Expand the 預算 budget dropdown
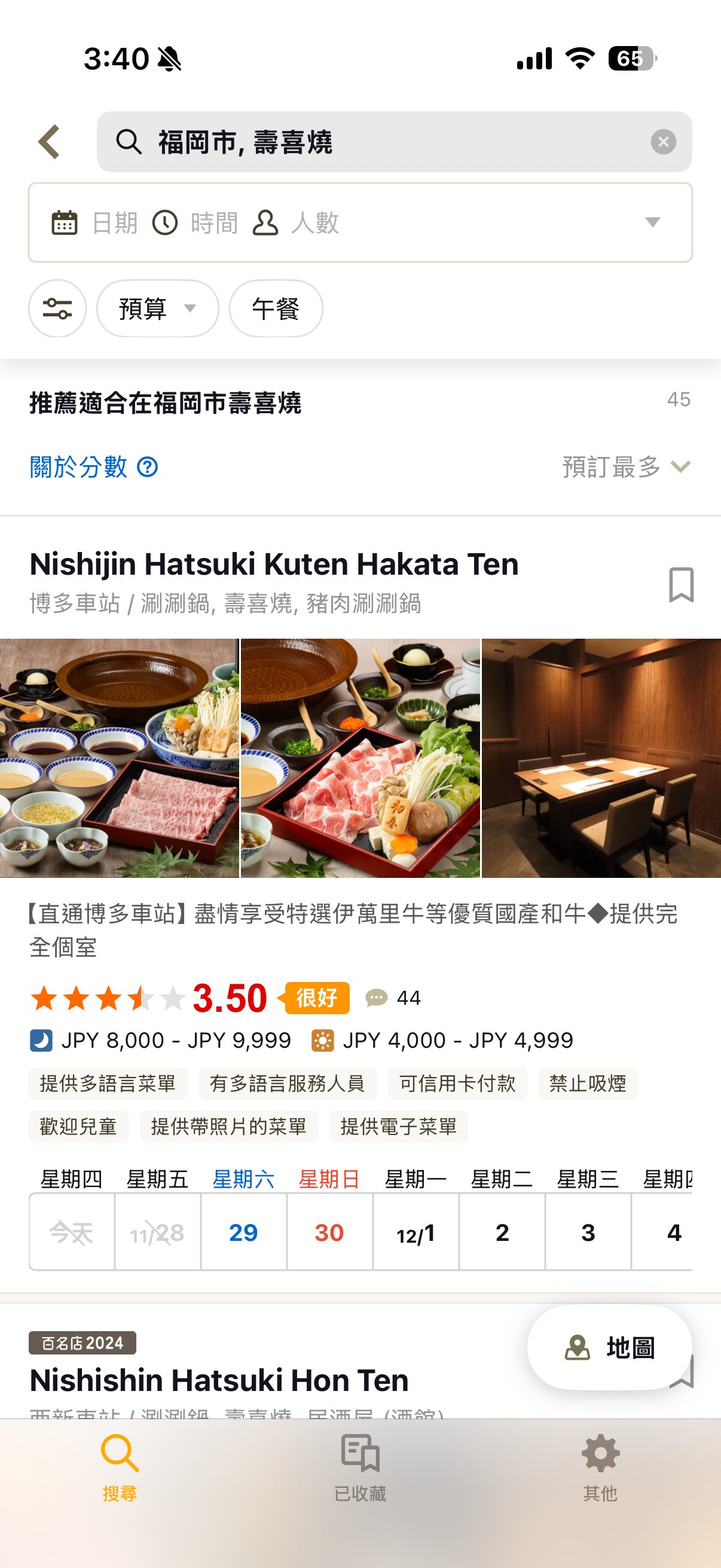 [157, 309]
